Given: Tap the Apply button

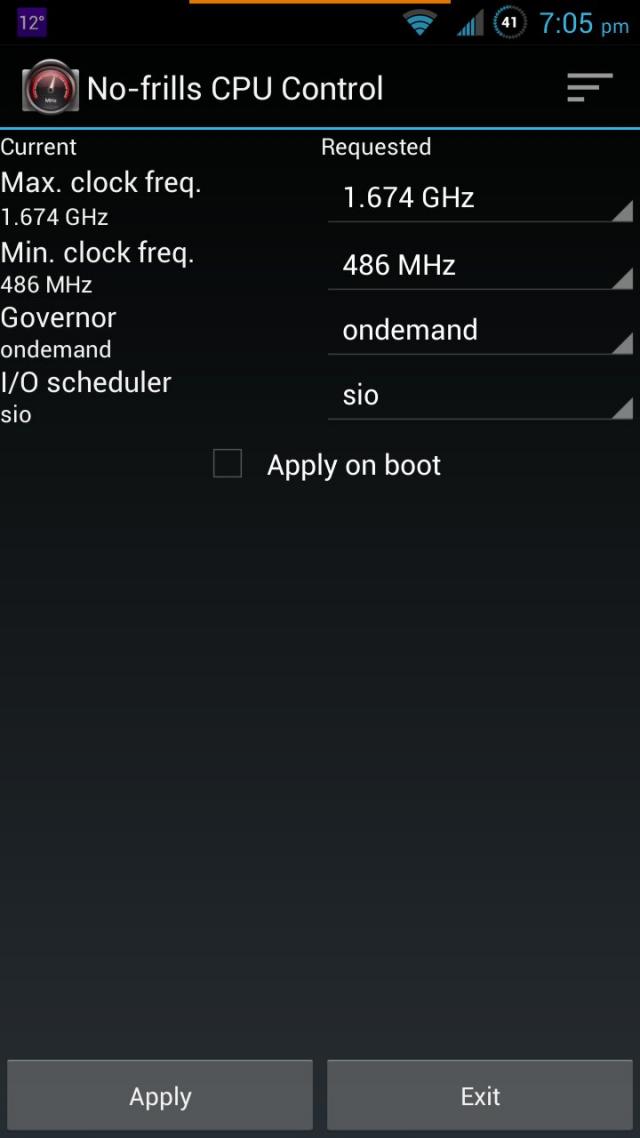Looking at the screenshot, I should (x=160, y=1096).
